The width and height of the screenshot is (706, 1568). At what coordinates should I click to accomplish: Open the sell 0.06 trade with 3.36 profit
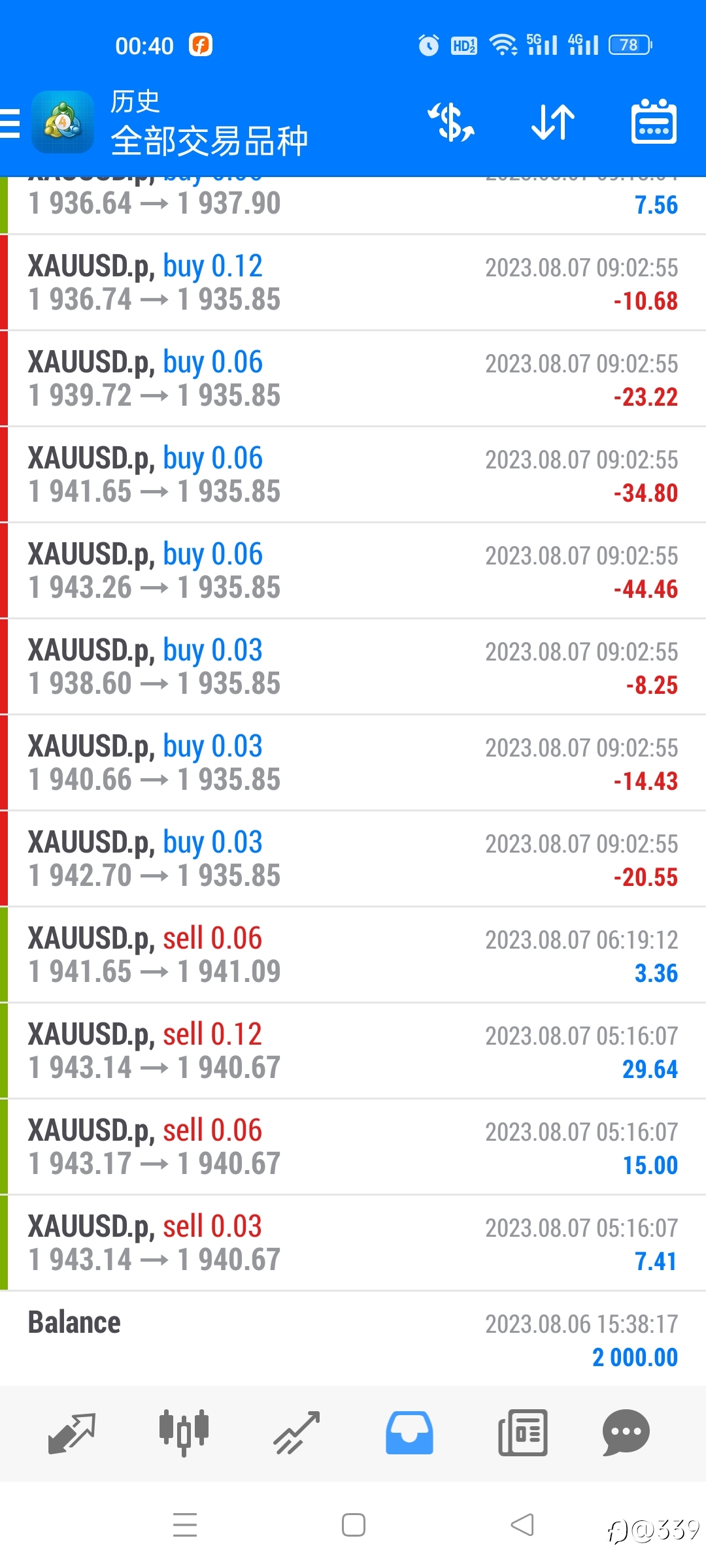point(353,955)
